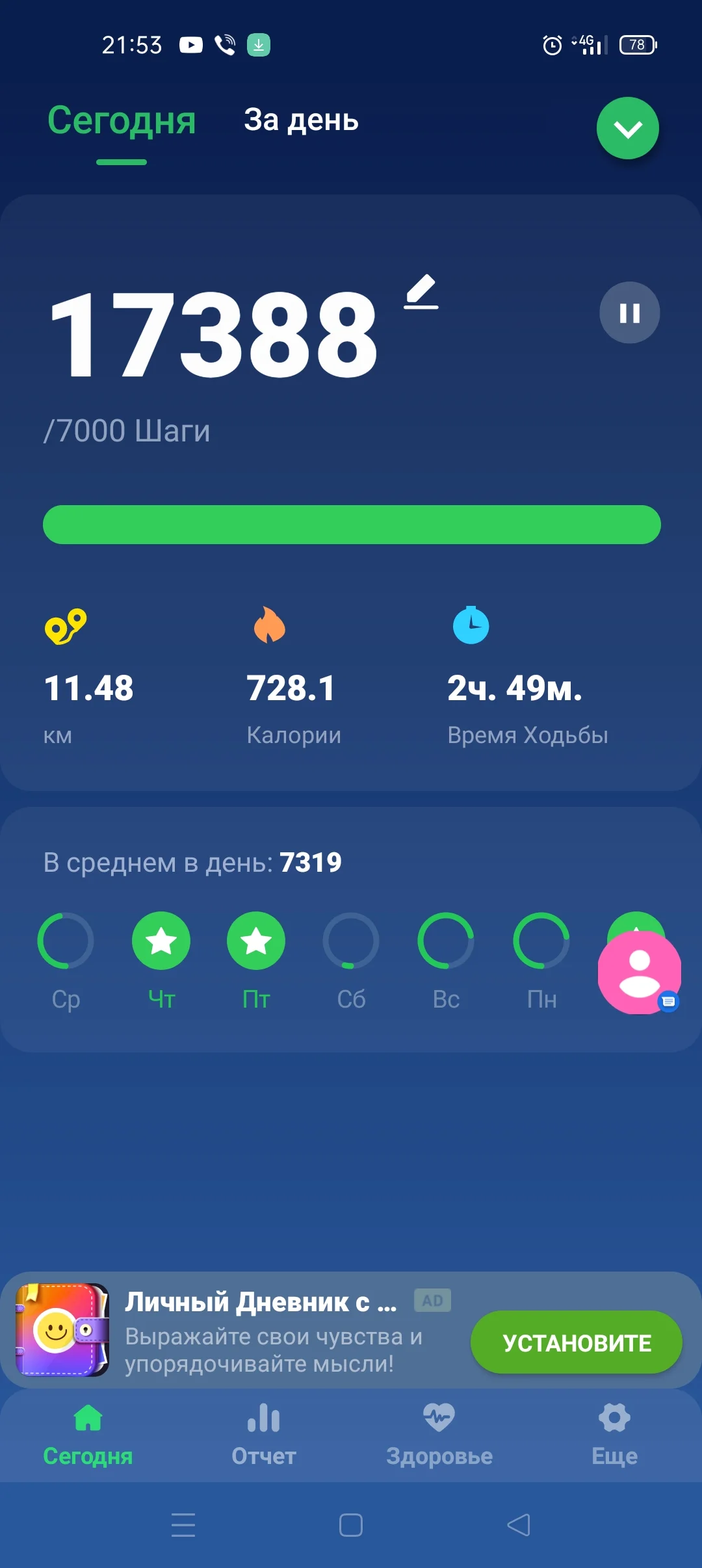
Task: Tap the green checkmark circle button
Action: 628,128
